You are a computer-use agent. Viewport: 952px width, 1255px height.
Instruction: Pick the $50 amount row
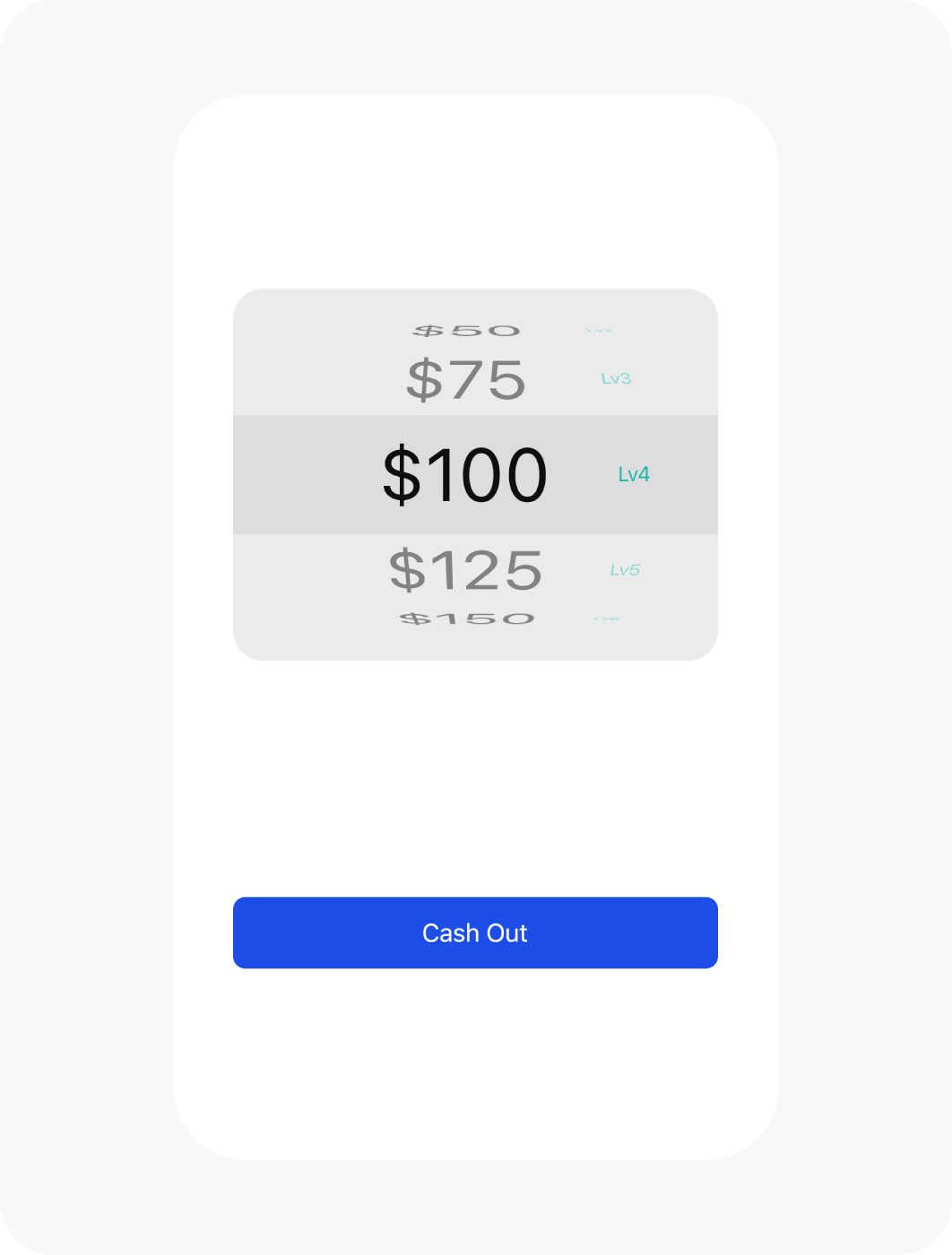(466, 331)
